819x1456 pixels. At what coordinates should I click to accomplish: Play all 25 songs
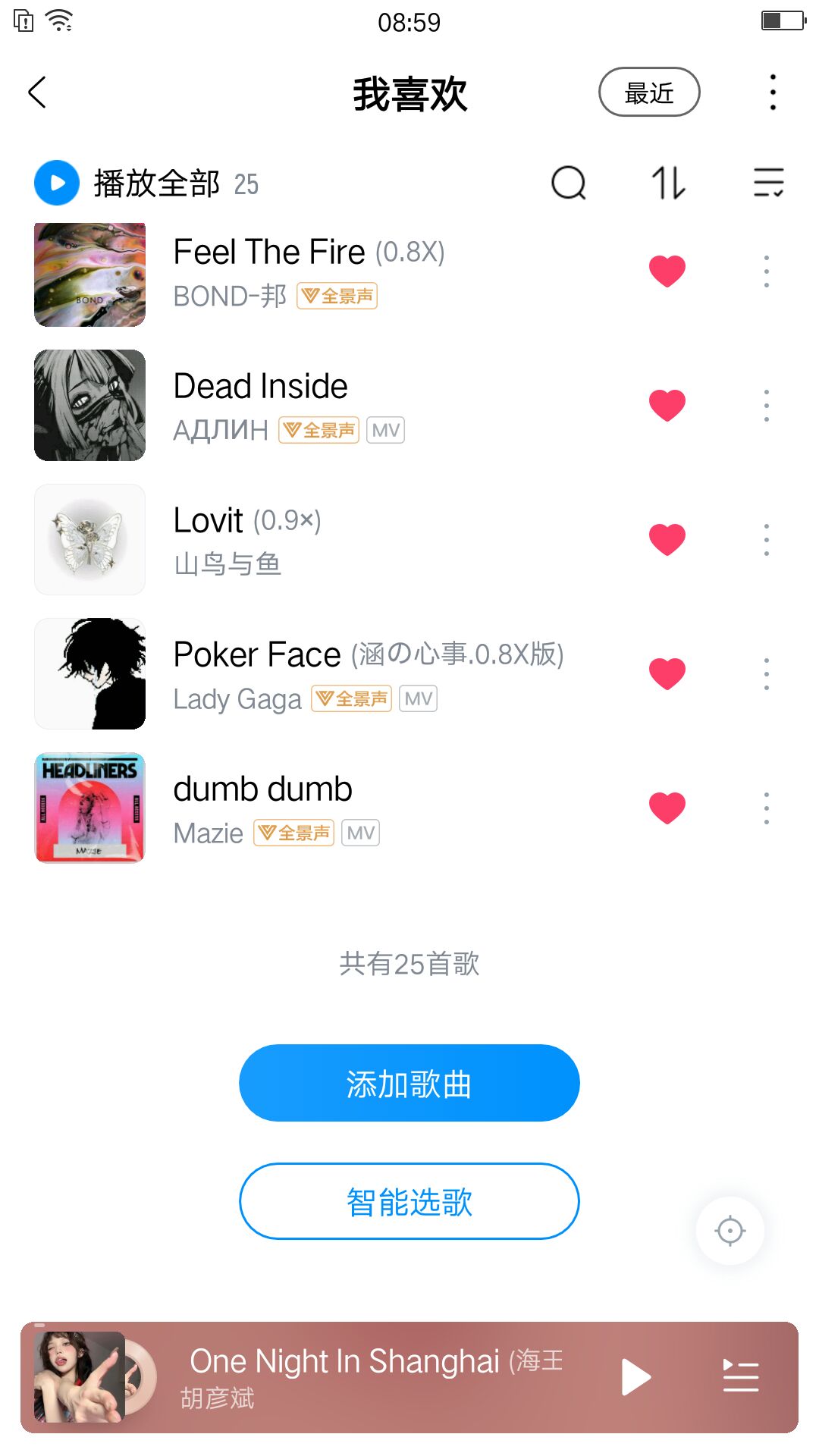pyautogui.click(x=58, y=183)
